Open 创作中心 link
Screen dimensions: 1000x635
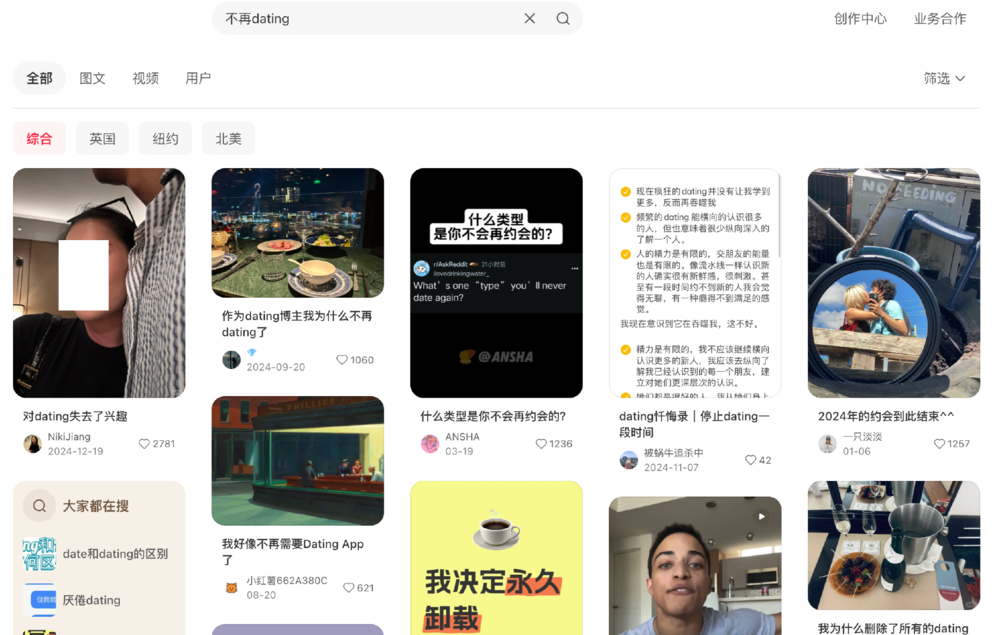[x=860, y=19]
